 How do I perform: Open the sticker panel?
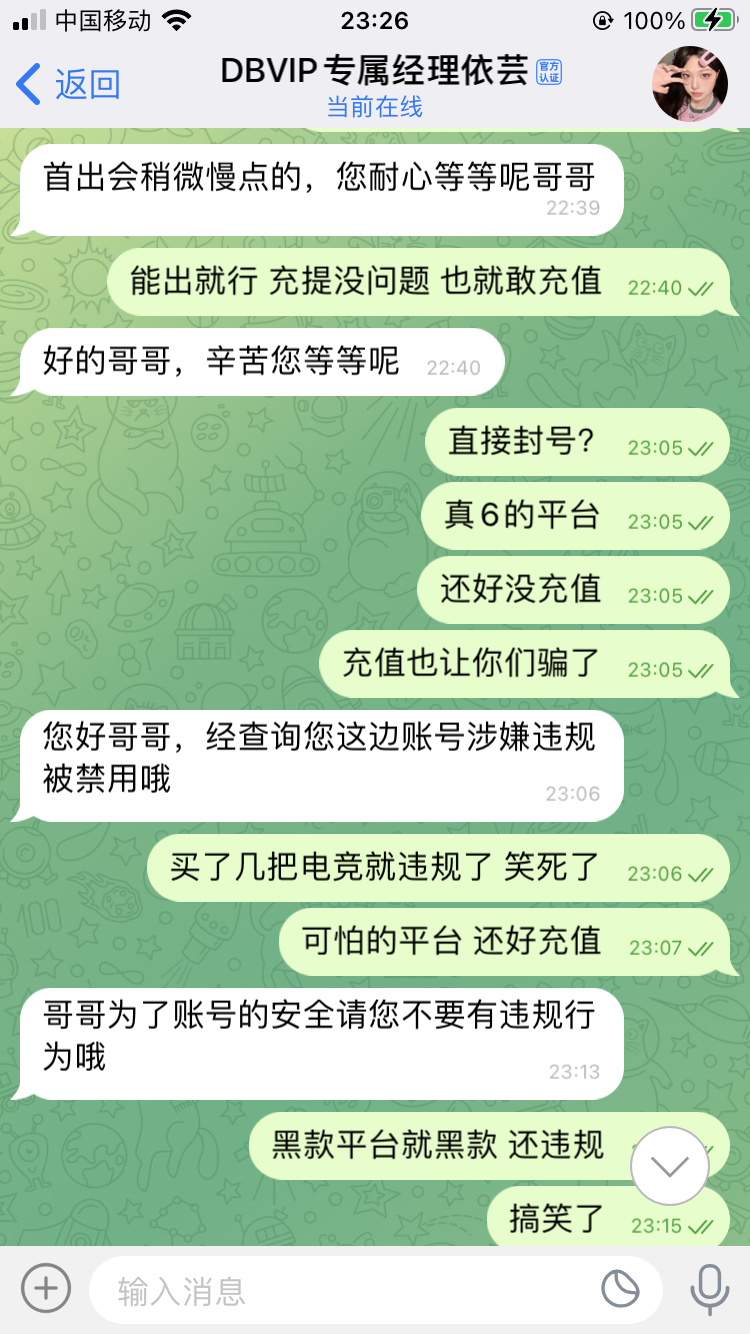pyautogui.click(x=621, y=1290)
